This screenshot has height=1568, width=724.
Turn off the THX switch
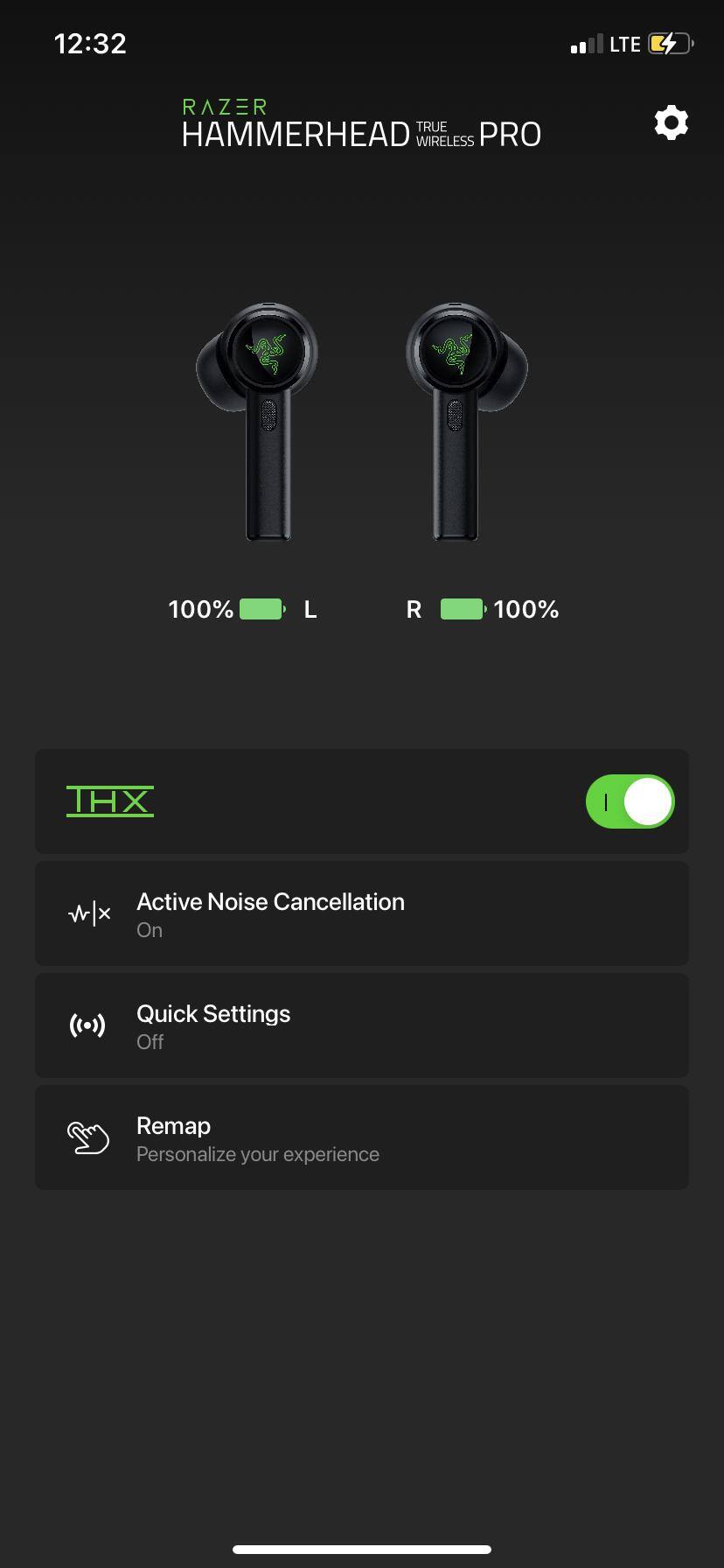pyautogui.click(x=630, y=801)
